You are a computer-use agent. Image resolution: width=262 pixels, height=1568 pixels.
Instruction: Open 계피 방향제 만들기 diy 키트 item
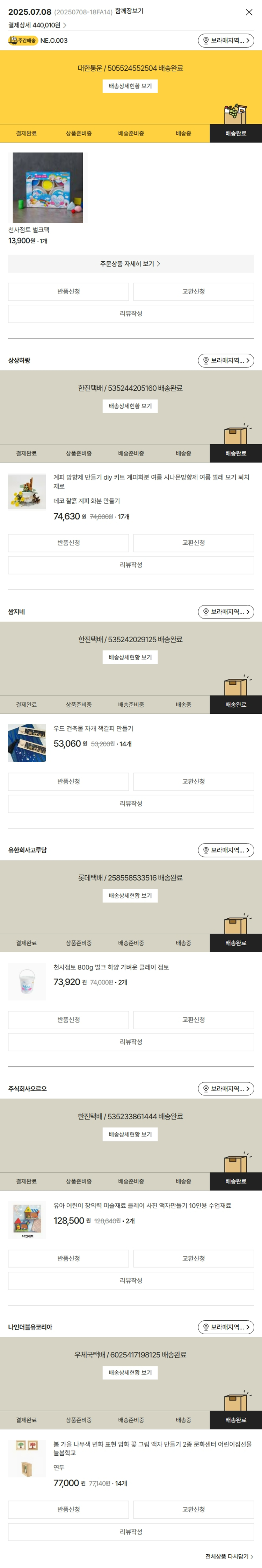(151, 481)
